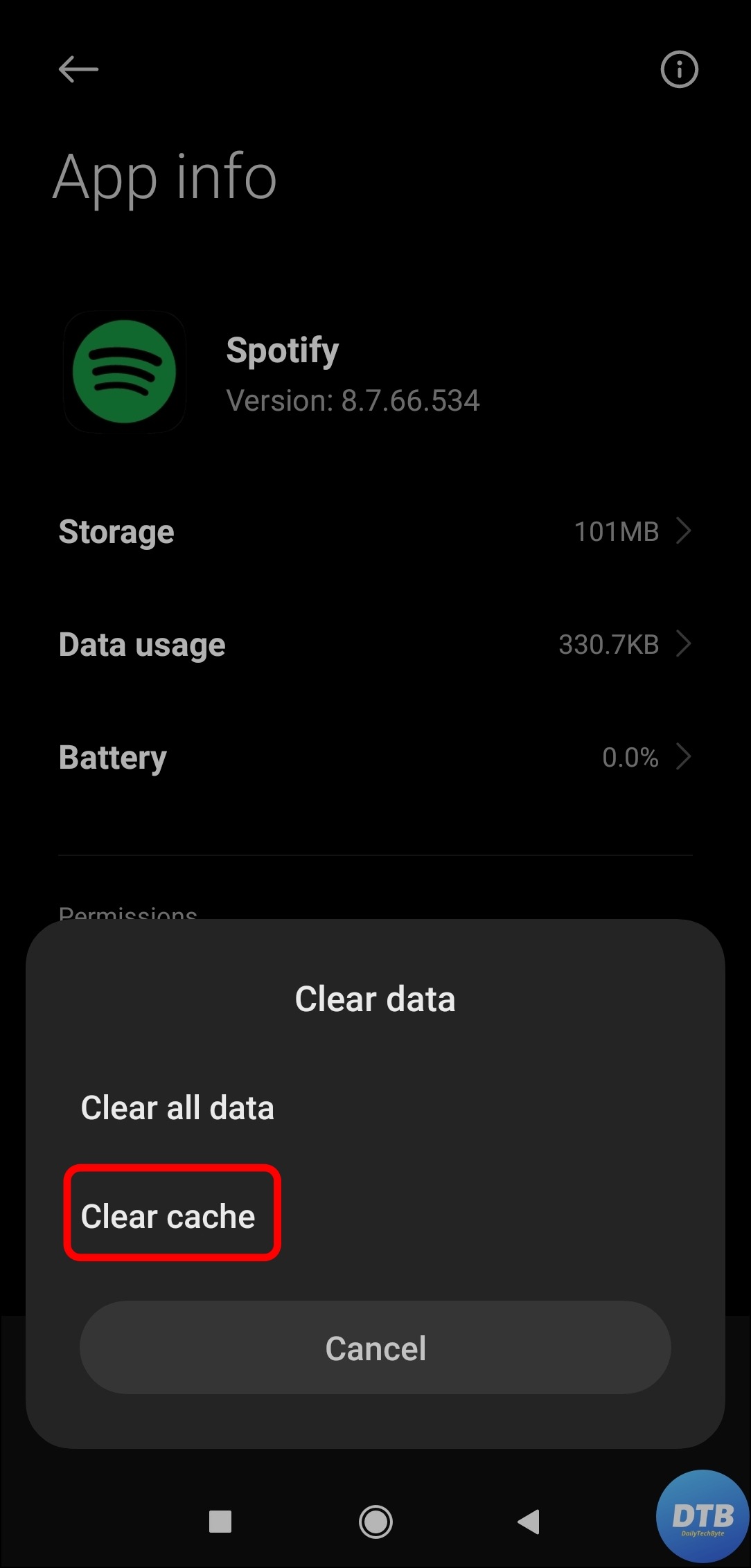Open Battery usage for Spotify

coord(375,757)
